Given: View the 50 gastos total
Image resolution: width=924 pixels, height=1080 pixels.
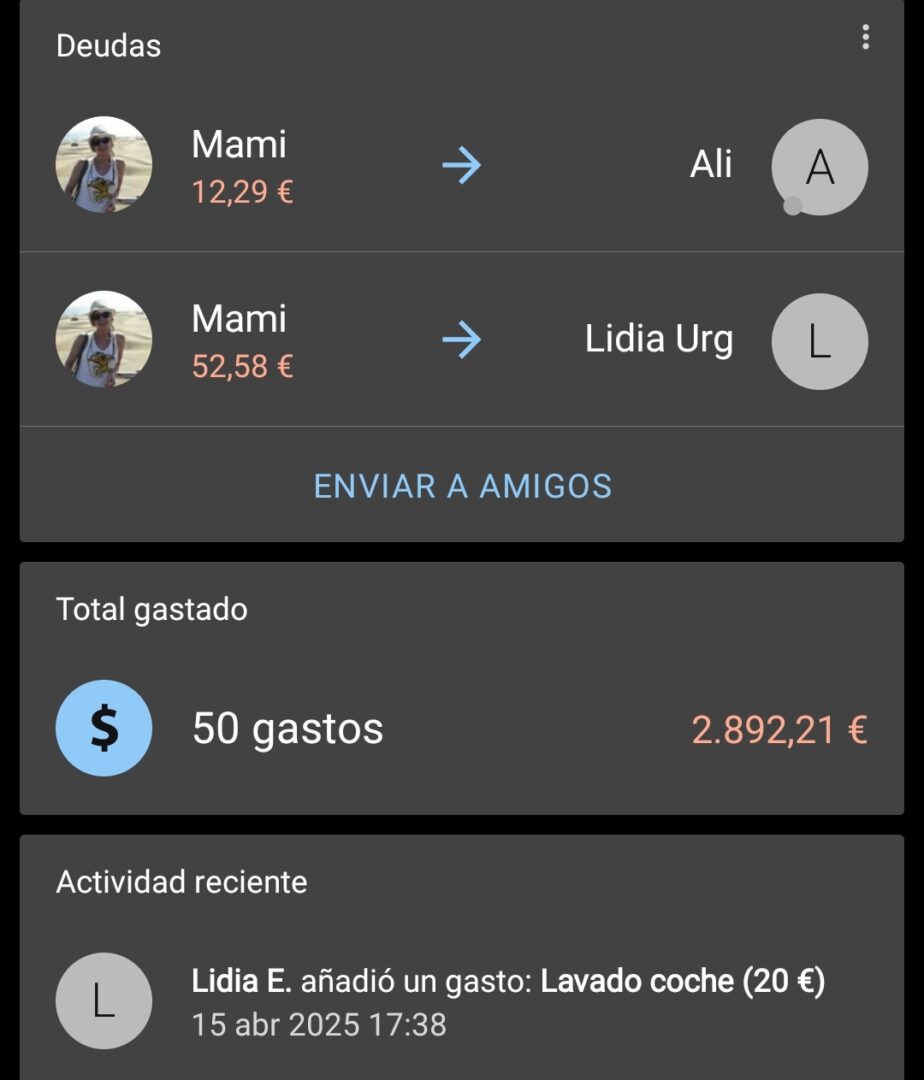Looking at the screenshot, I should tap(461, 729).
